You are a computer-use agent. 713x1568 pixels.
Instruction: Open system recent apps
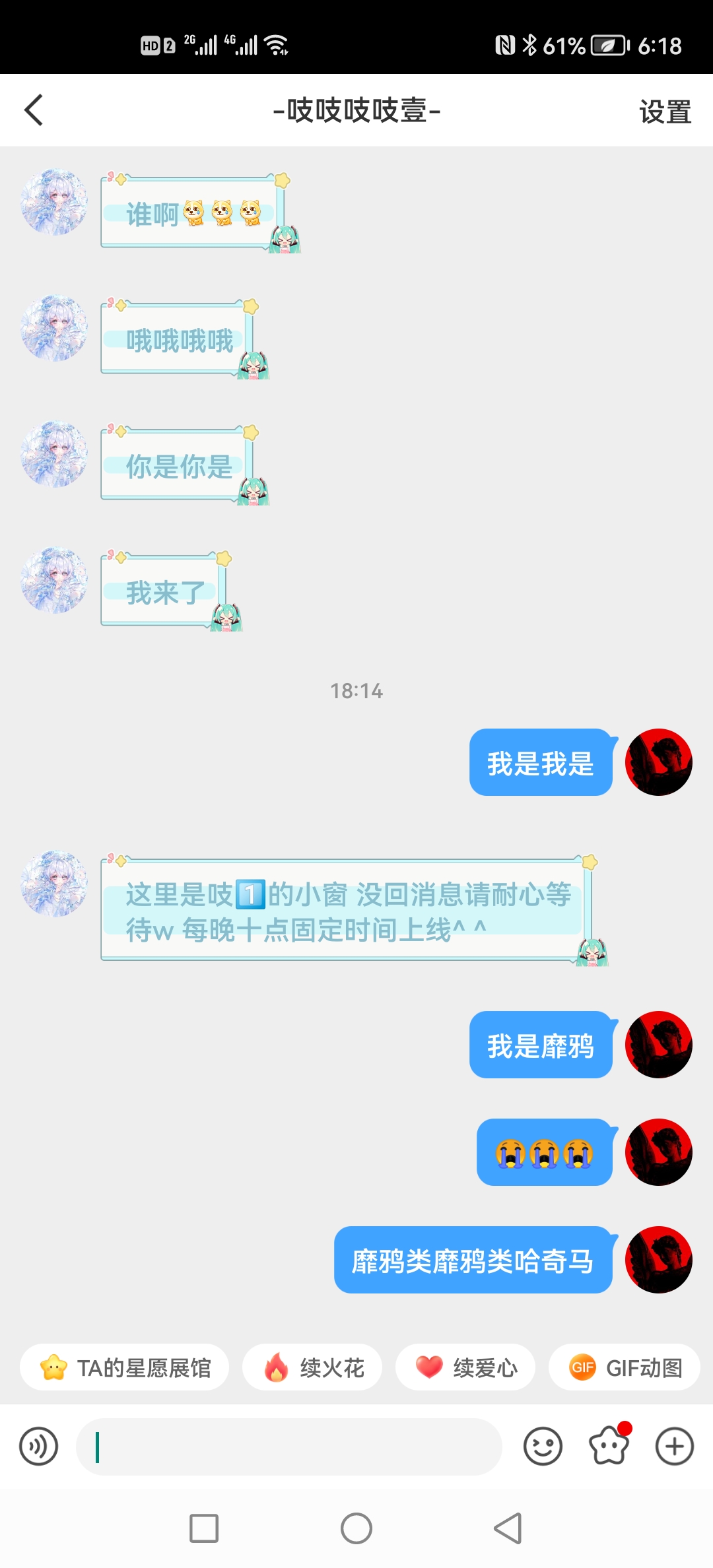point(204,1528)
